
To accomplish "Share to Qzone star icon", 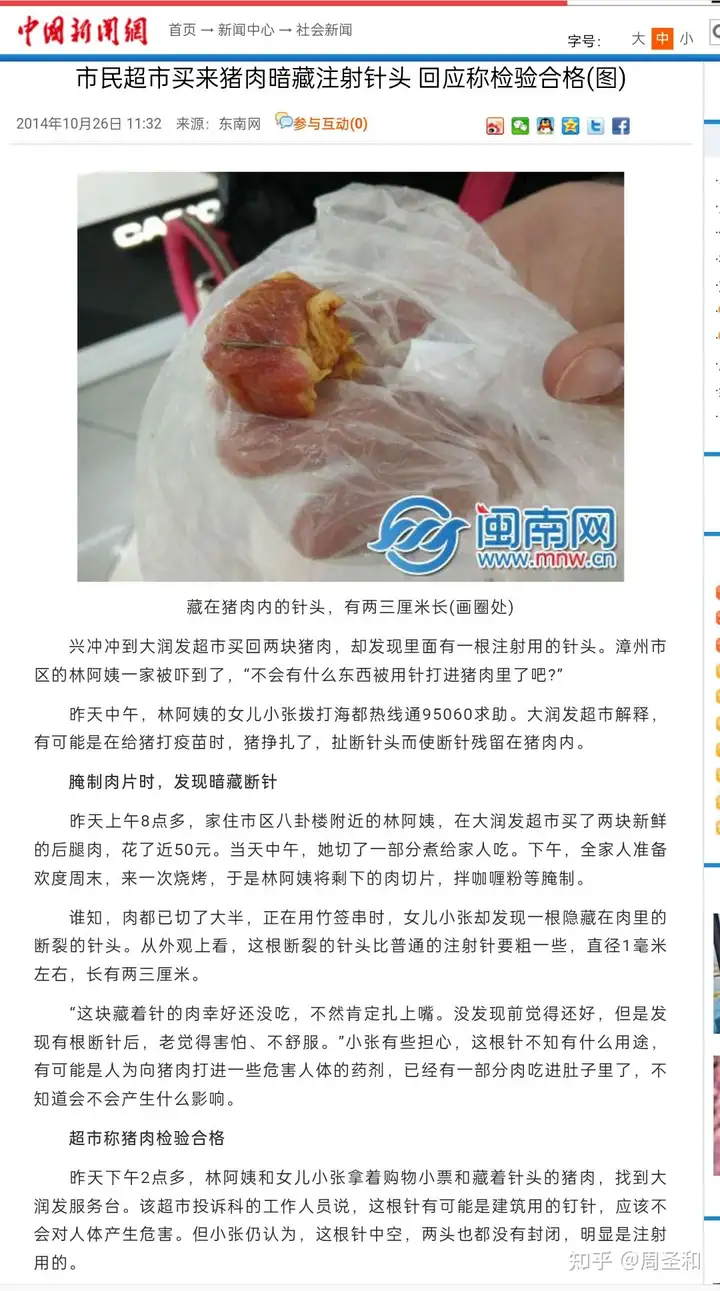I will pyautogui.click(x=570, y=126).
